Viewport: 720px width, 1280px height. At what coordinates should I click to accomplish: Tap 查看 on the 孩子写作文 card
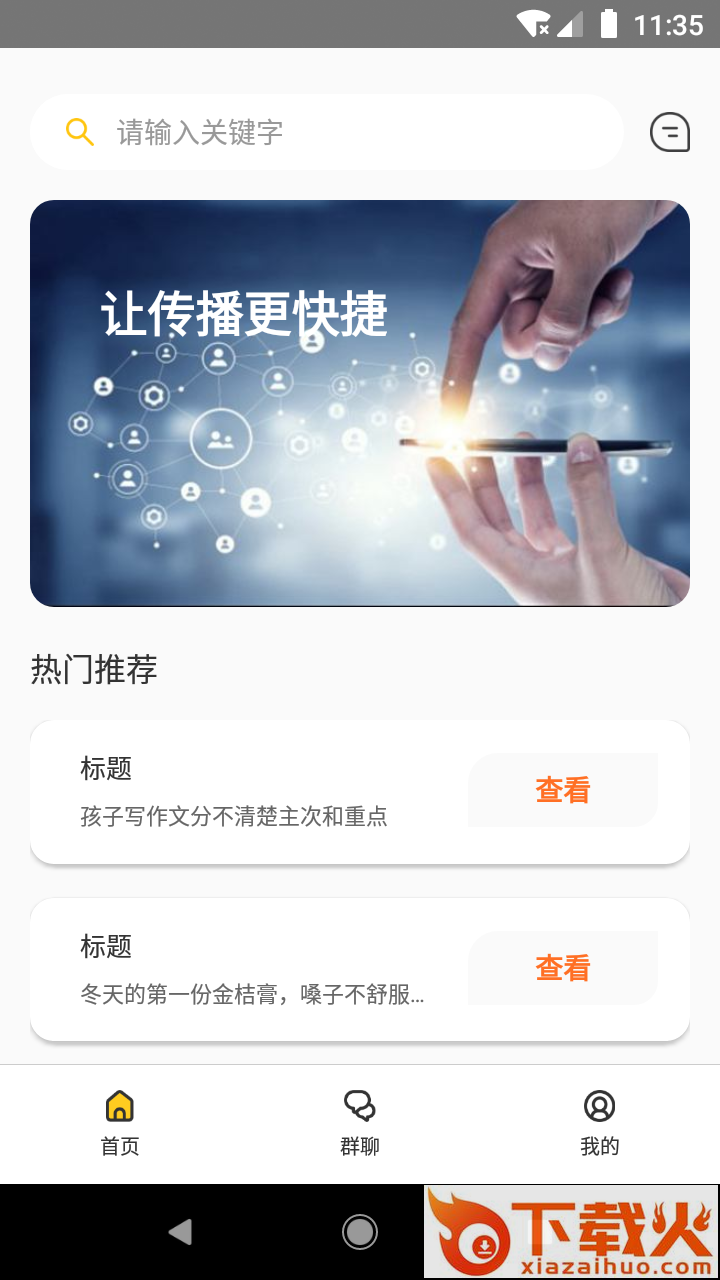(x=563, y=790)
